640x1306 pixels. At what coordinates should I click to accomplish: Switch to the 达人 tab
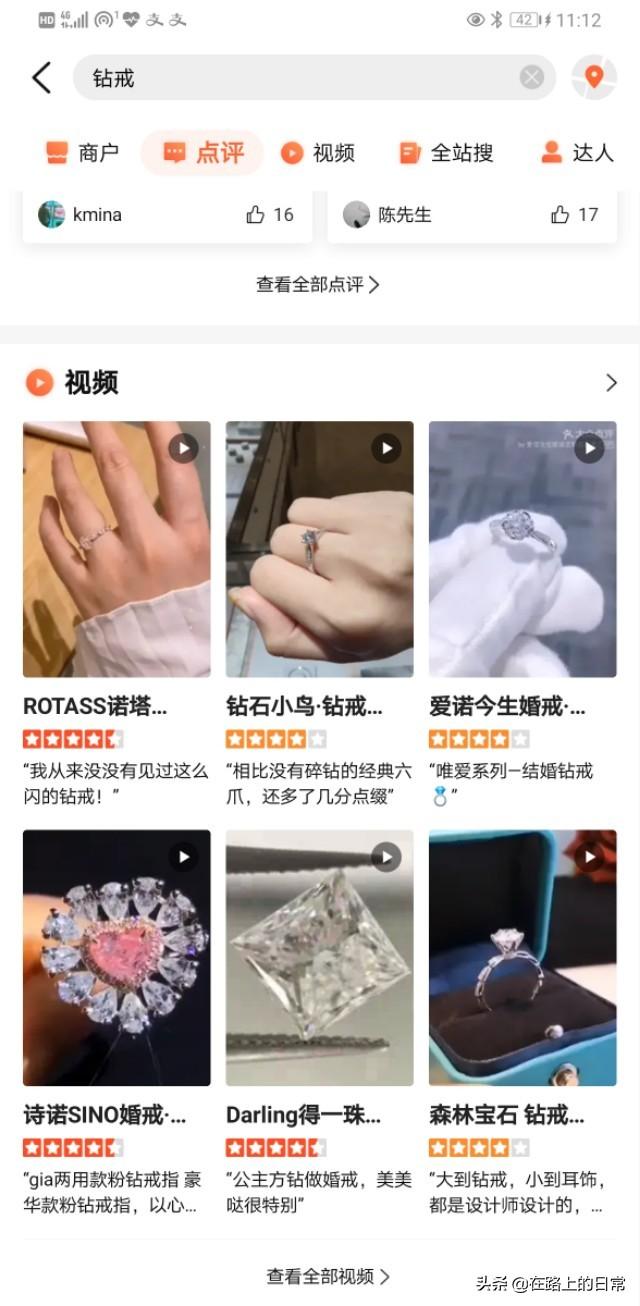(x=577, y=153)
